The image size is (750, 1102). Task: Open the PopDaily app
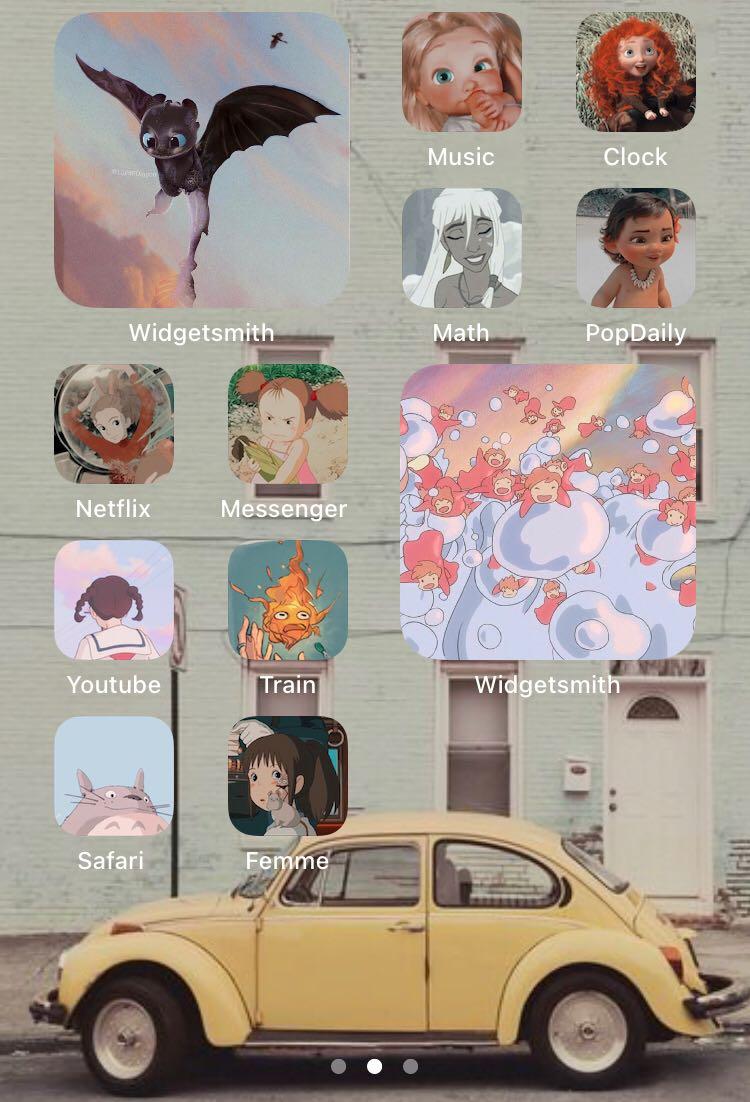(635, 248)
